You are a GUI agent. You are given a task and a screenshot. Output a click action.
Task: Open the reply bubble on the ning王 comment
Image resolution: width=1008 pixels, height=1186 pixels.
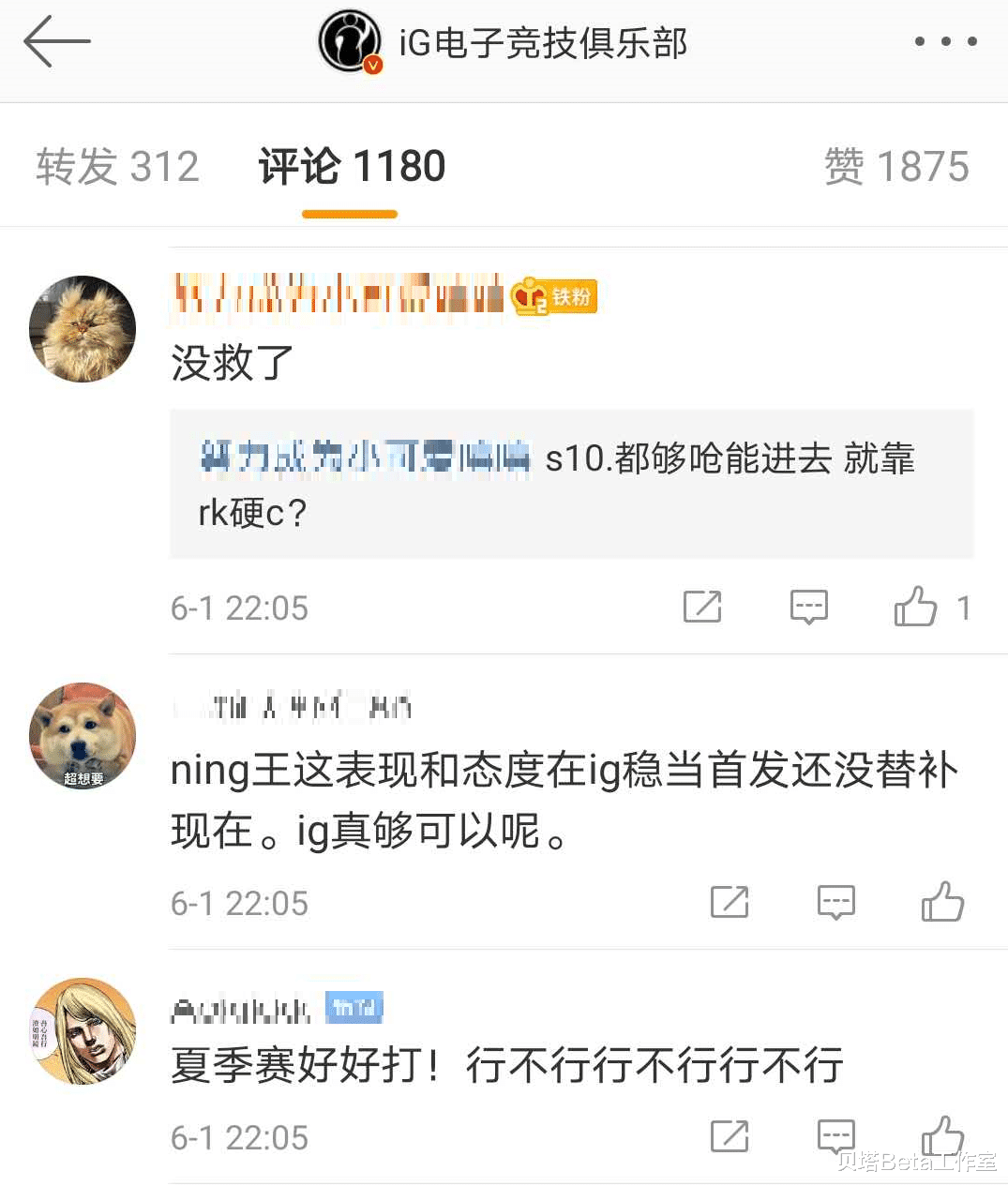tap(835, 903)
